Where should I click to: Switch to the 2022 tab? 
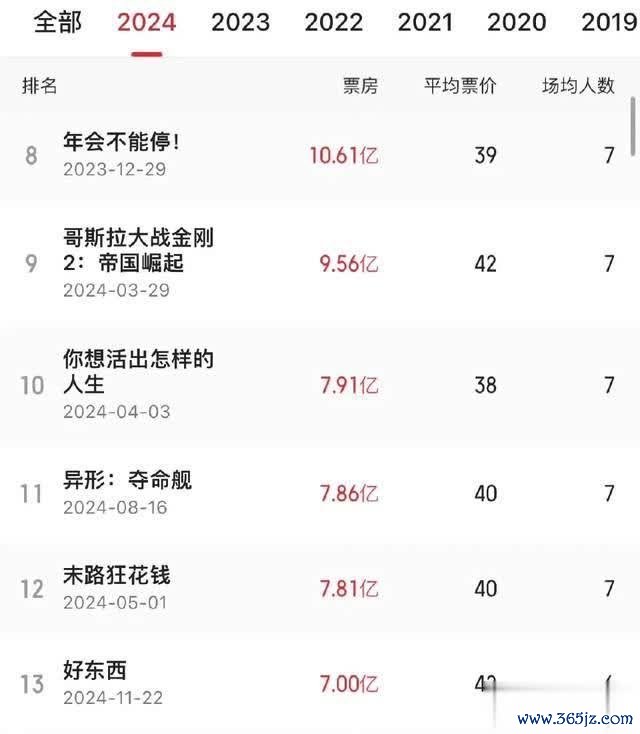pyautogui.click(x=334, y=22)
